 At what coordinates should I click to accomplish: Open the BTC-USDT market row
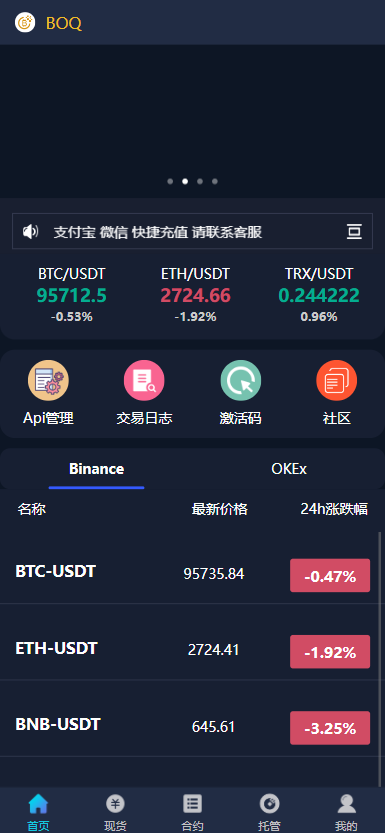(x=190, y=574)
